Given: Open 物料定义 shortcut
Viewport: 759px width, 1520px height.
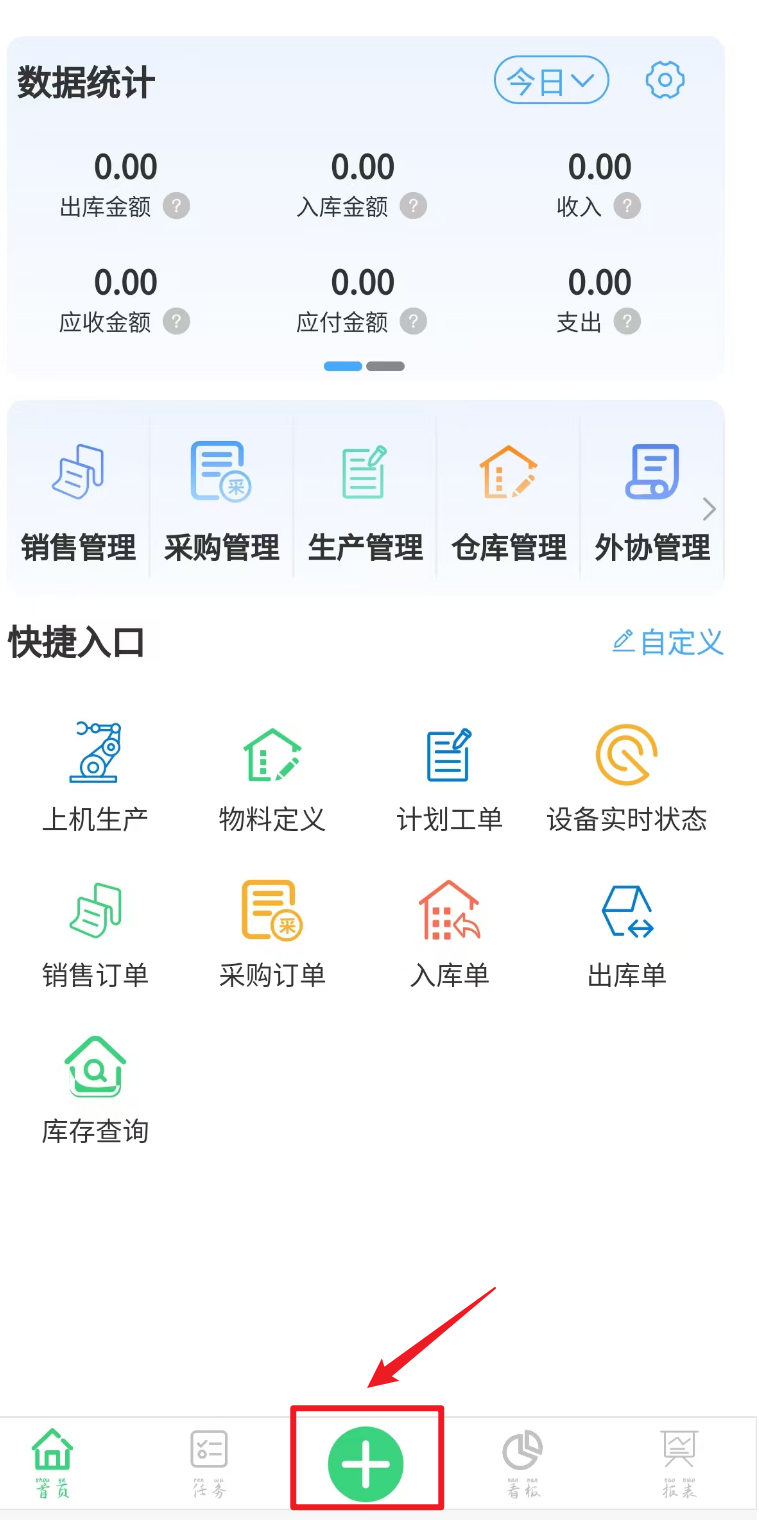Looking at the screenshot, I should point(272,777).
